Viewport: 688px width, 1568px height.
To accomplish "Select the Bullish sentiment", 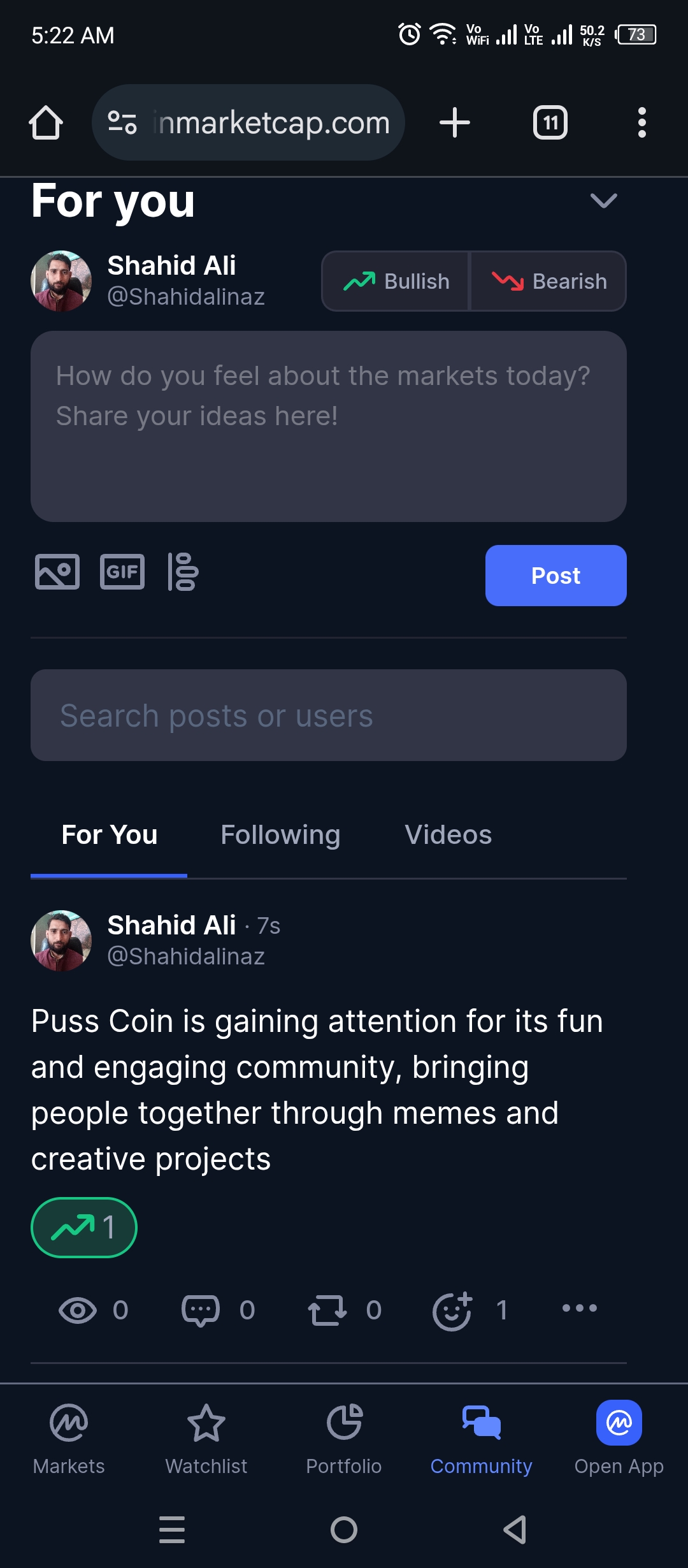I will pos(396,281).
